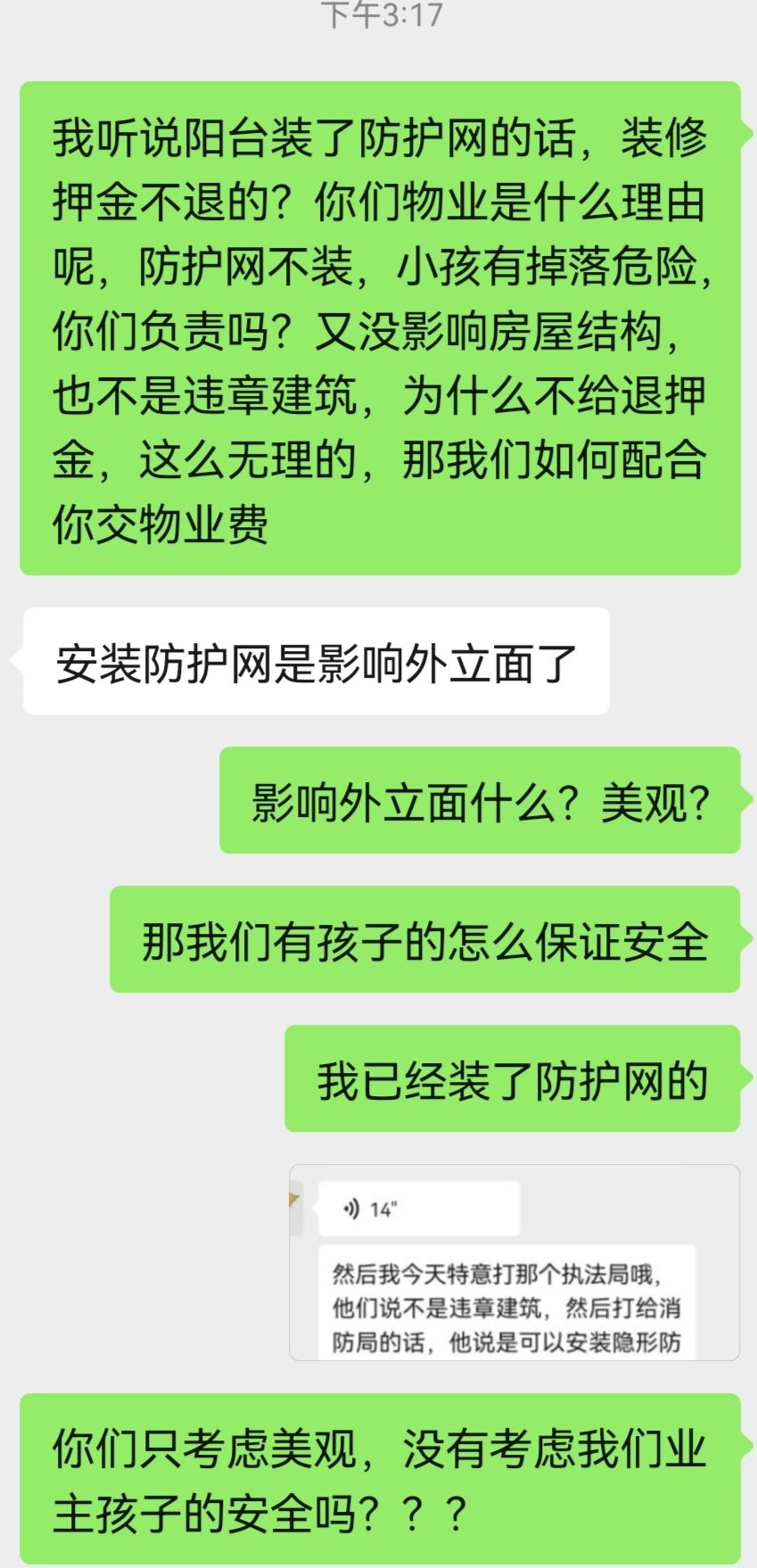The height and width of the screenshot is (1568, 757).
Task: Open the shared voice-message screenshot image
Action: coord(514,1262)
